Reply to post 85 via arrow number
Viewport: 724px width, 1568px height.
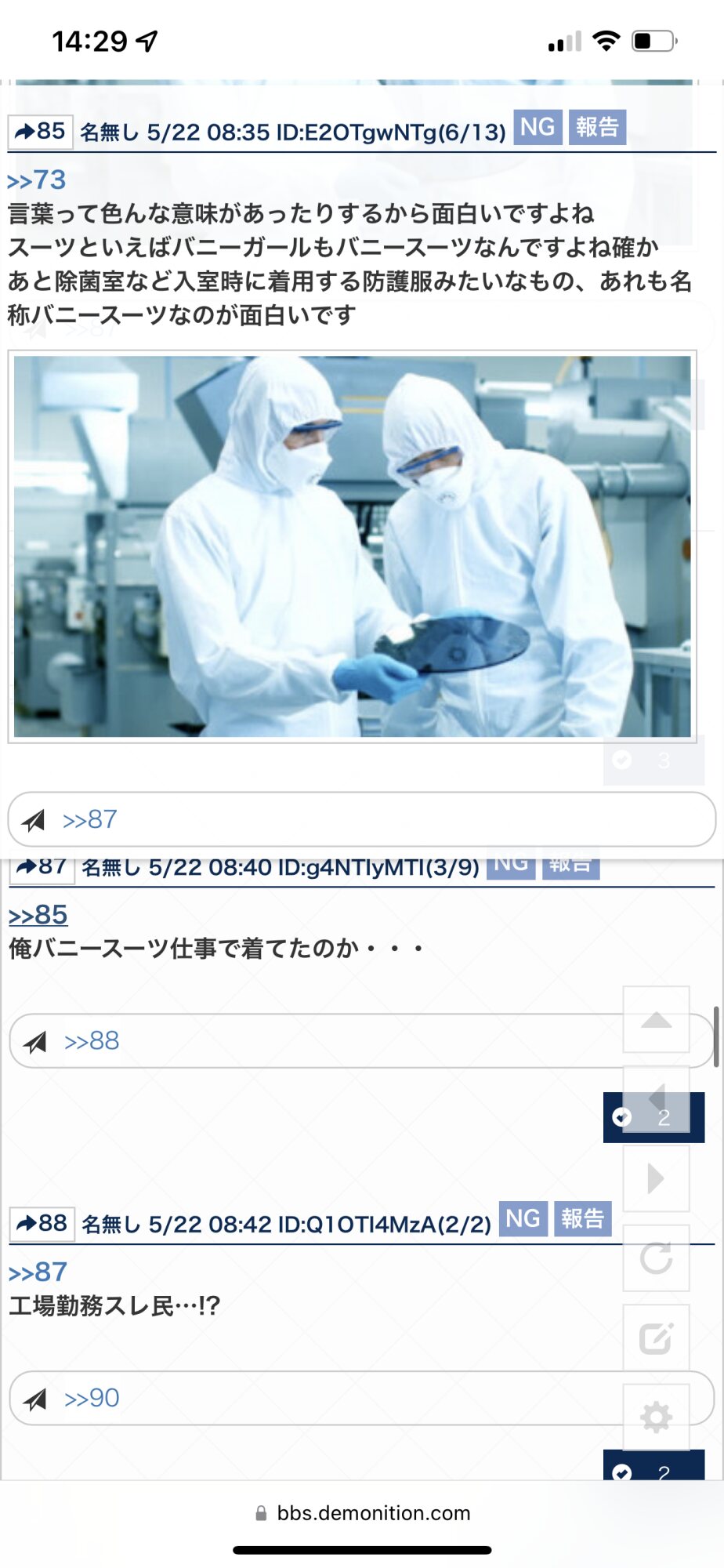(41, 131)
